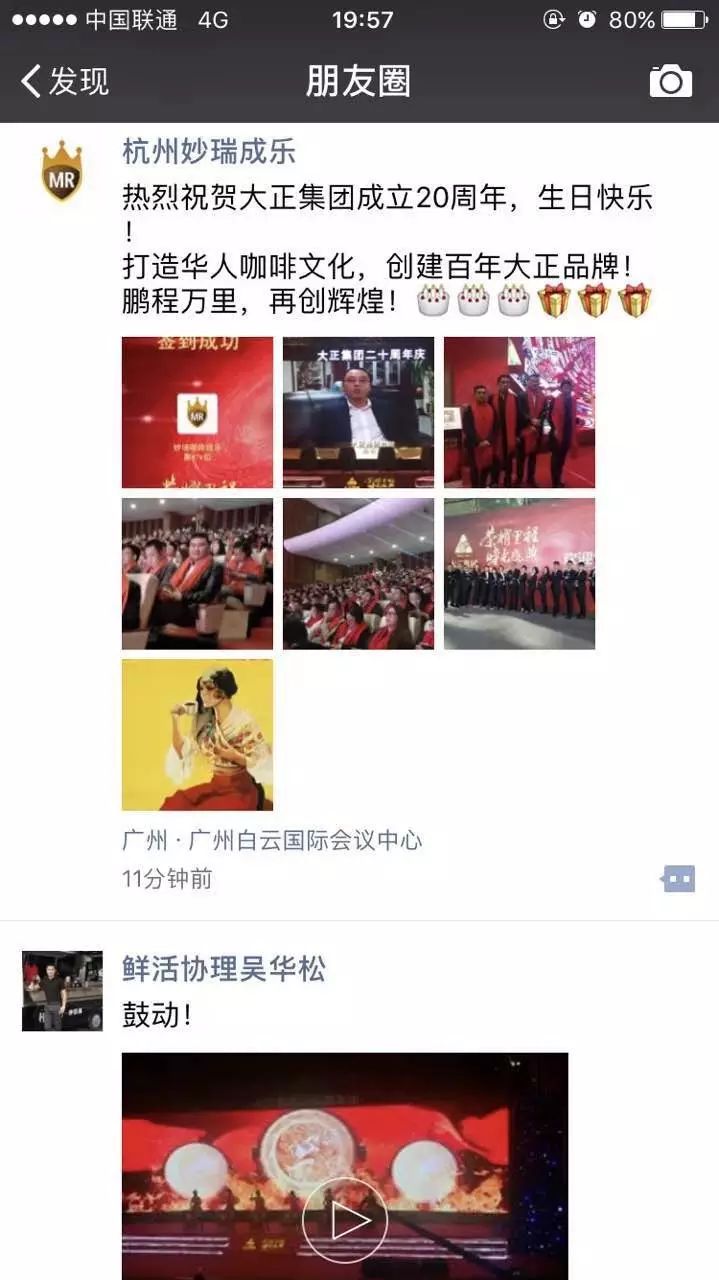Go back to 发现
Image resolution: width=719 pixels, height=1280 pixels.
point(64,81)
